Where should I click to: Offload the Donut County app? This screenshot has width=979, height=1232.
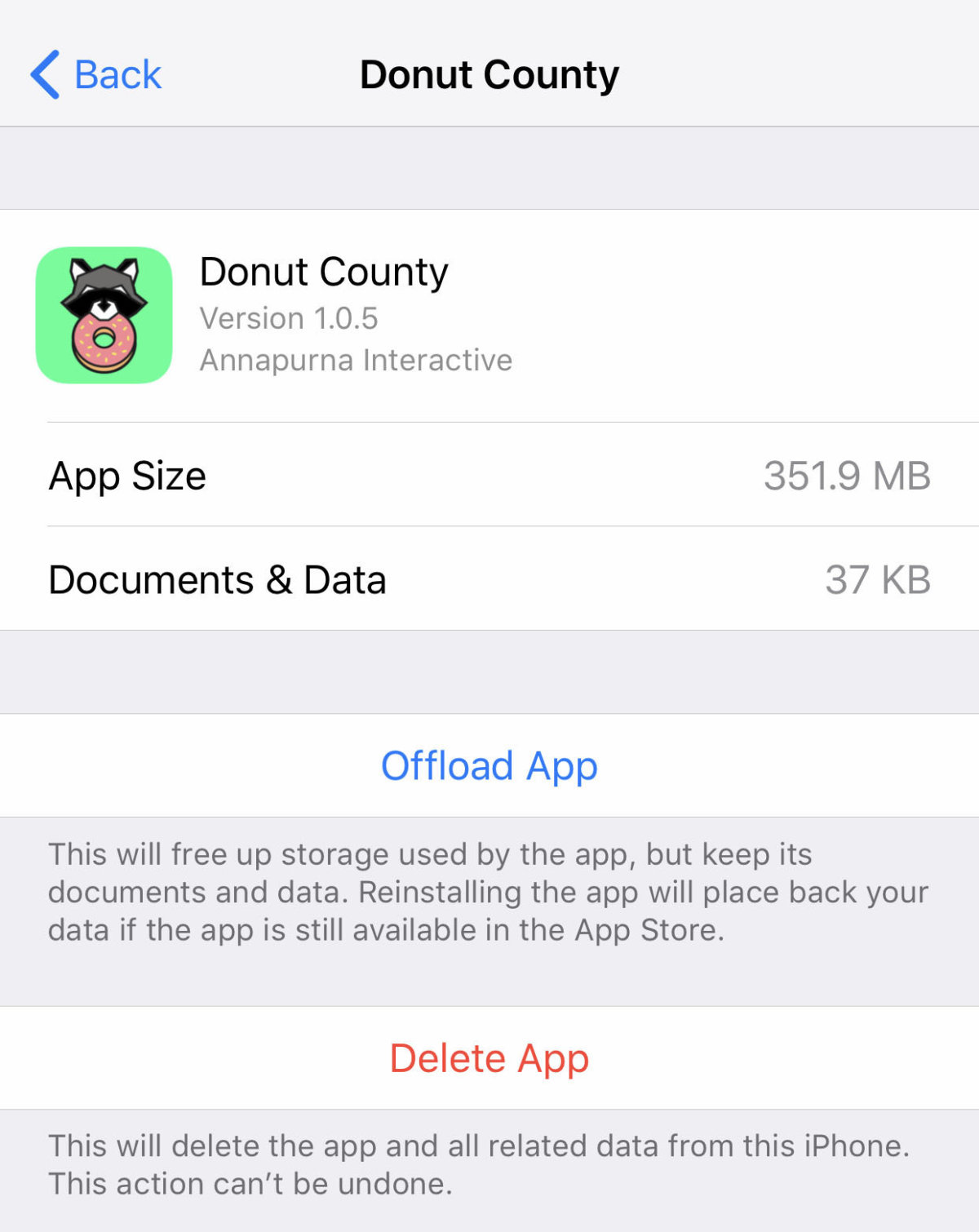[489, 766]
